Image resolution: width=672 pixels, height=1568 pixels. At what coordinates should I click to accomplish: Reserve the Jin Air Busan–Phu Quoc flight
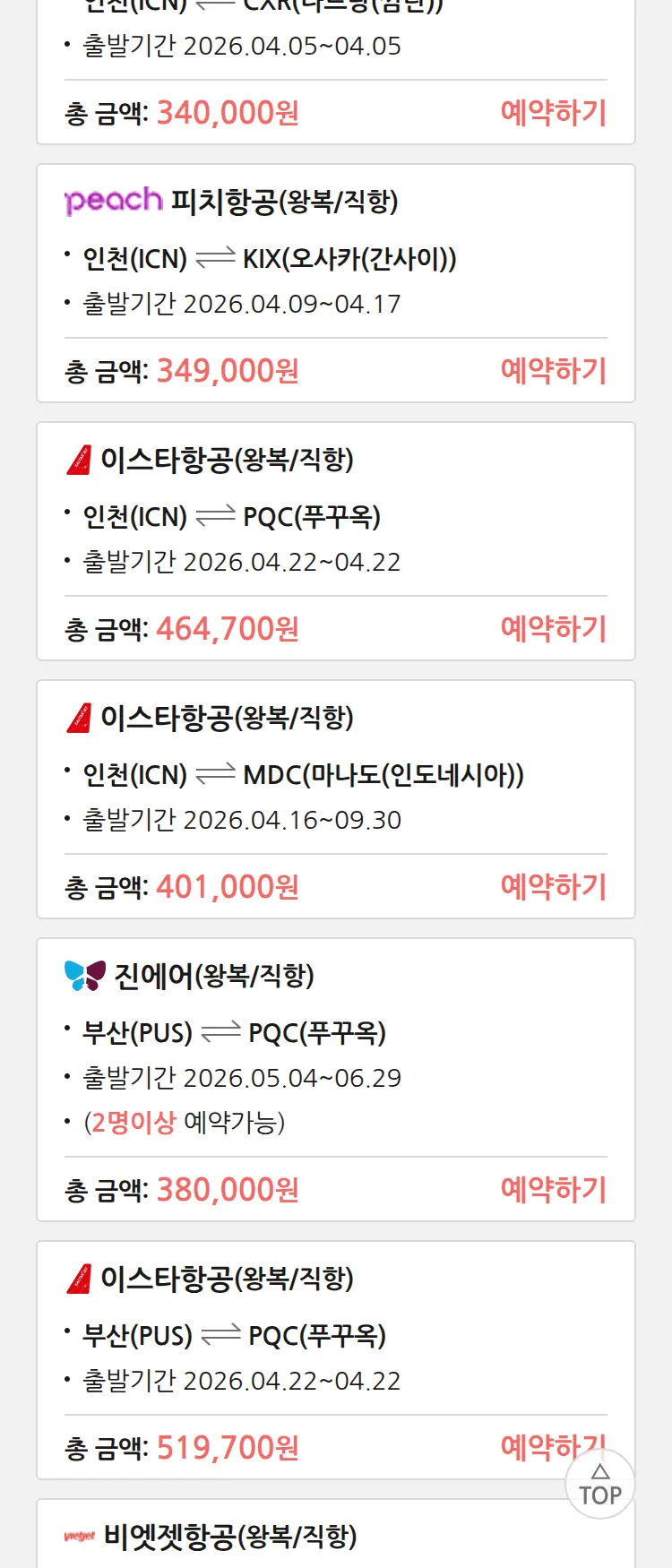pos(553,1190)
